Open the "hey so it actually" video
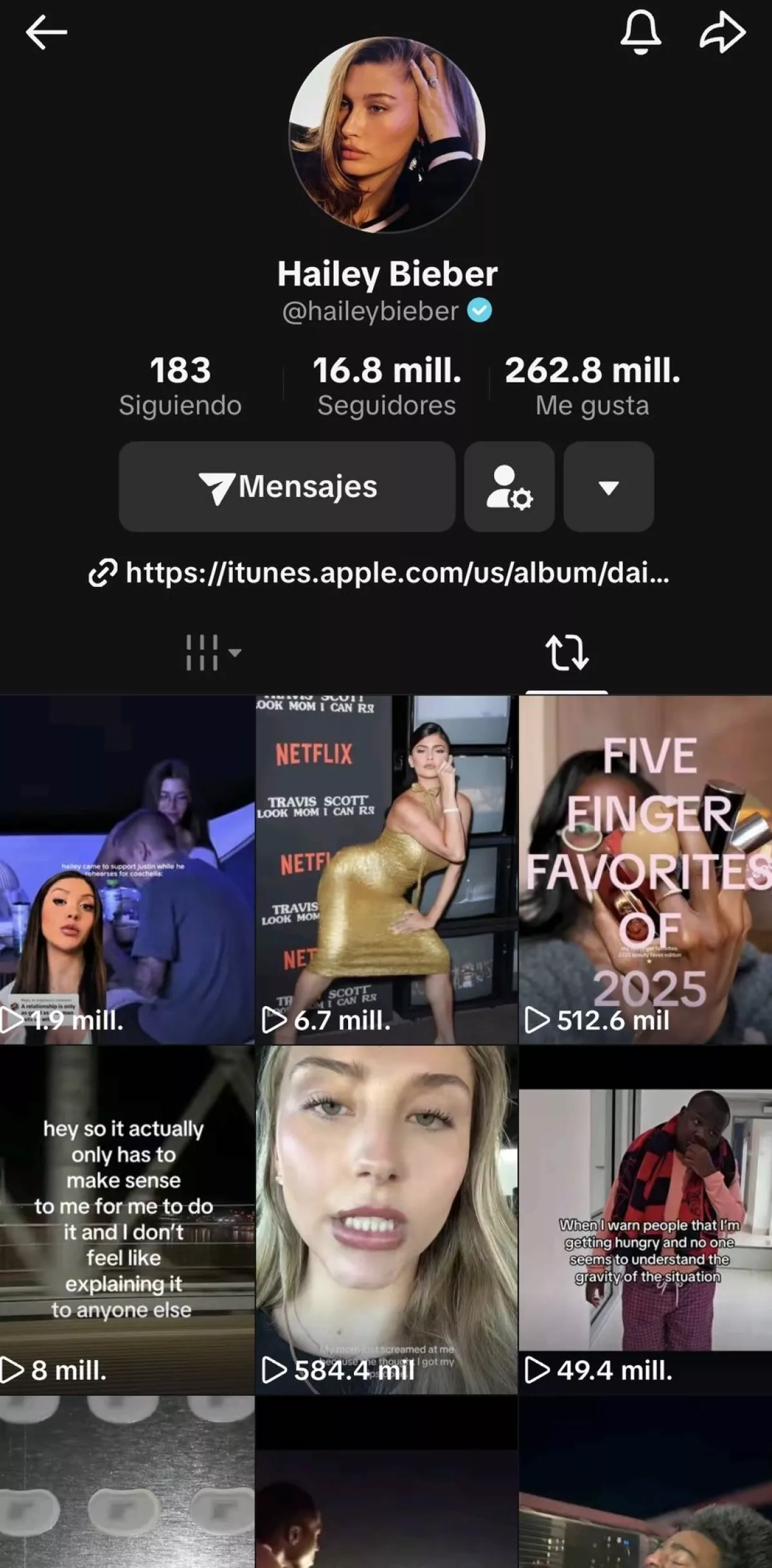 127,1219
